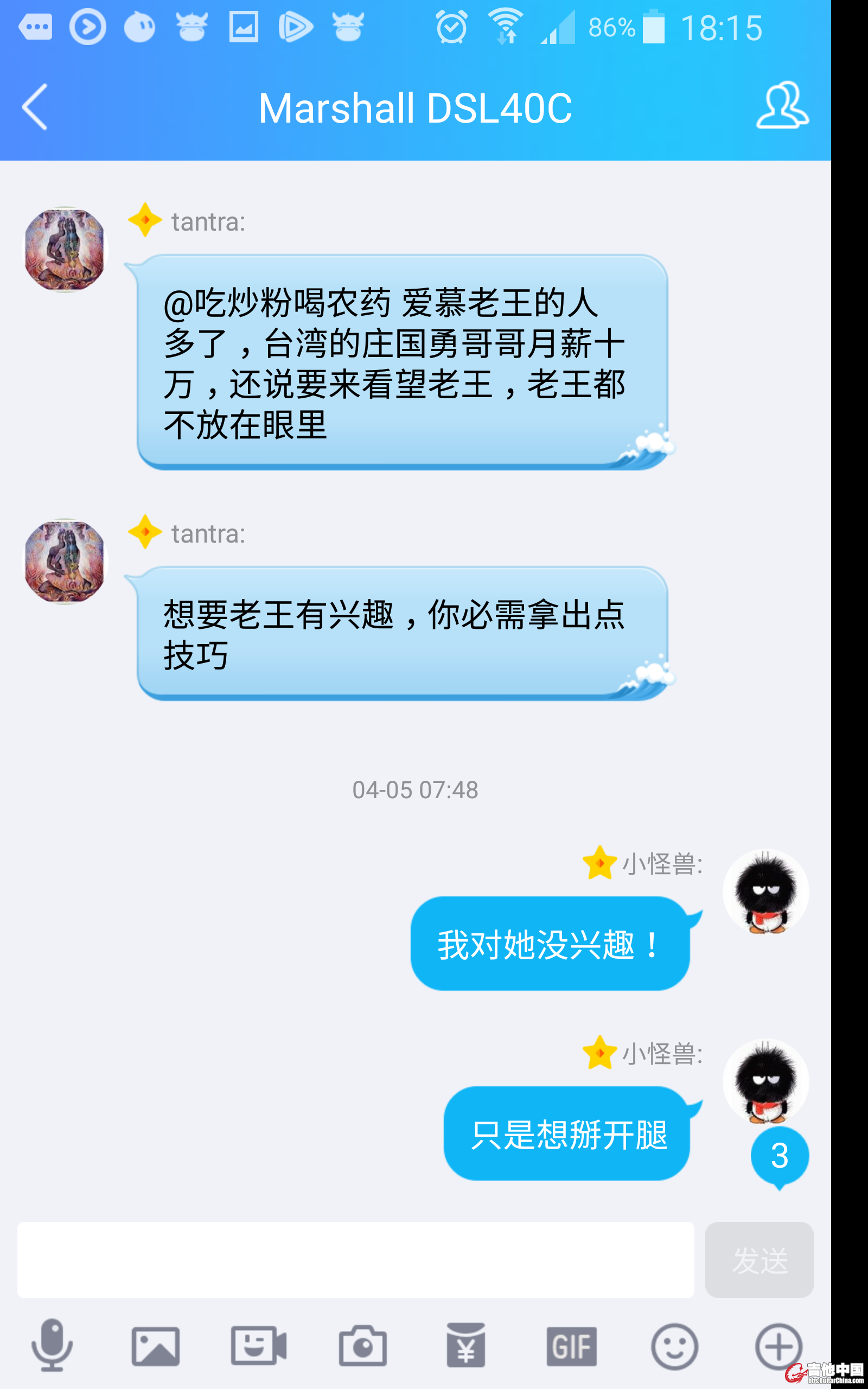Open the camera to take a photo
The height and width of the screenshot is (1389, 868).
tap(362, 1346)
